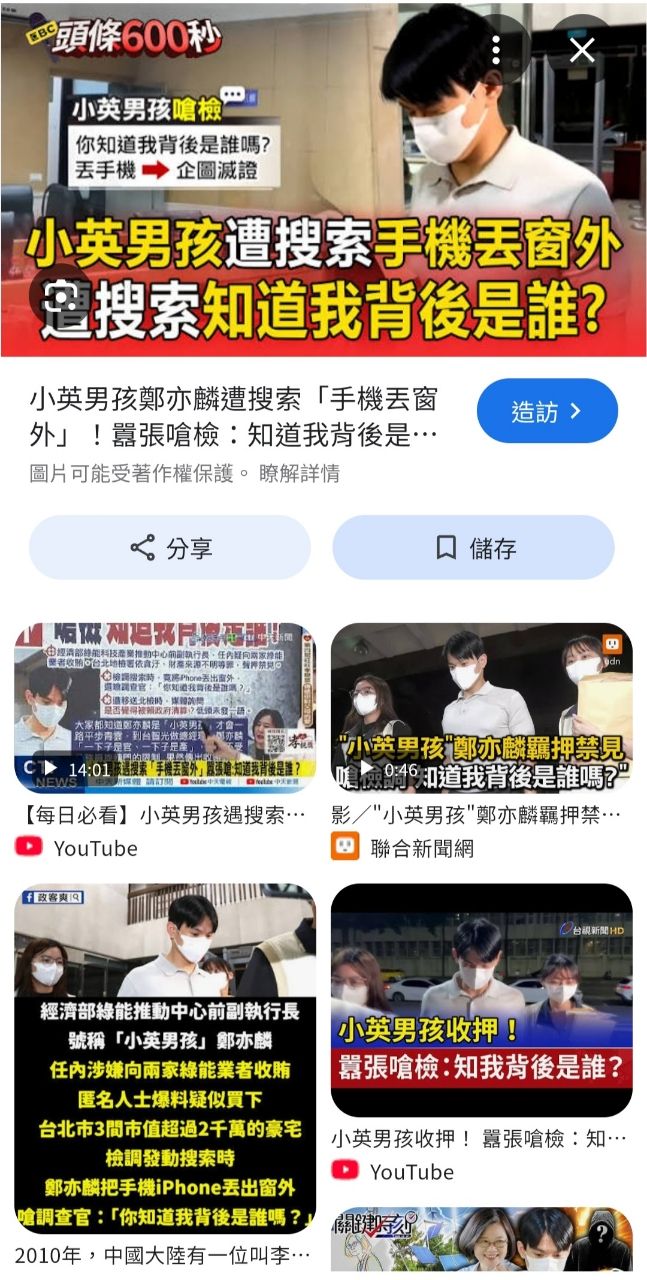647x1280 pixels.
Task: Tap the 造訪 visit button
Action: coord(547,411)
